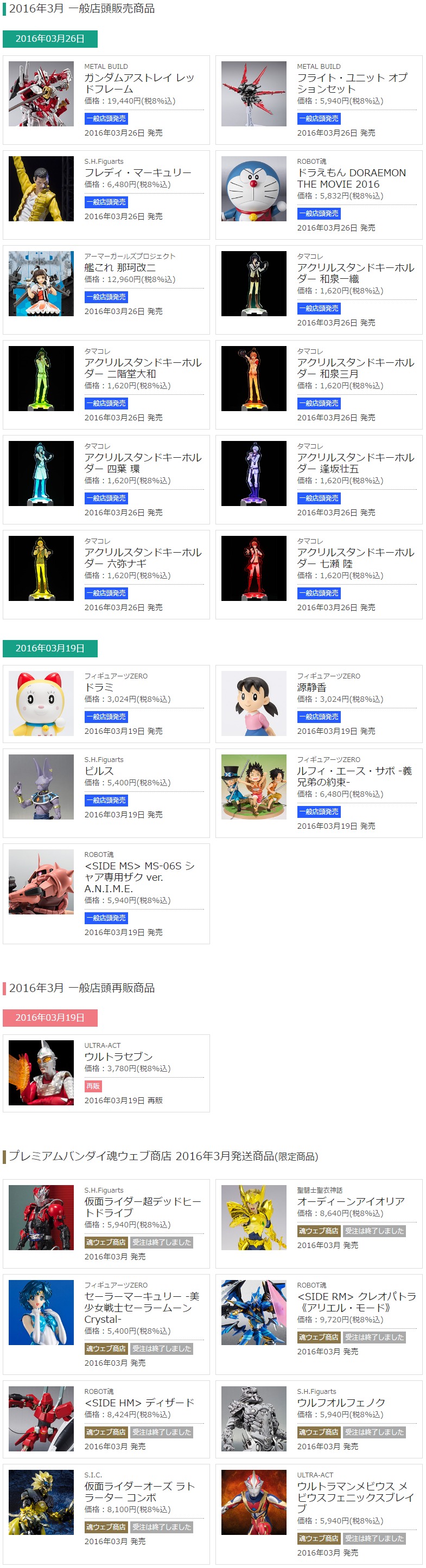Open the 仮面ライダー超デッドヒートドライブ card
426x1568 pixels.
click(x=143, y=1207)
